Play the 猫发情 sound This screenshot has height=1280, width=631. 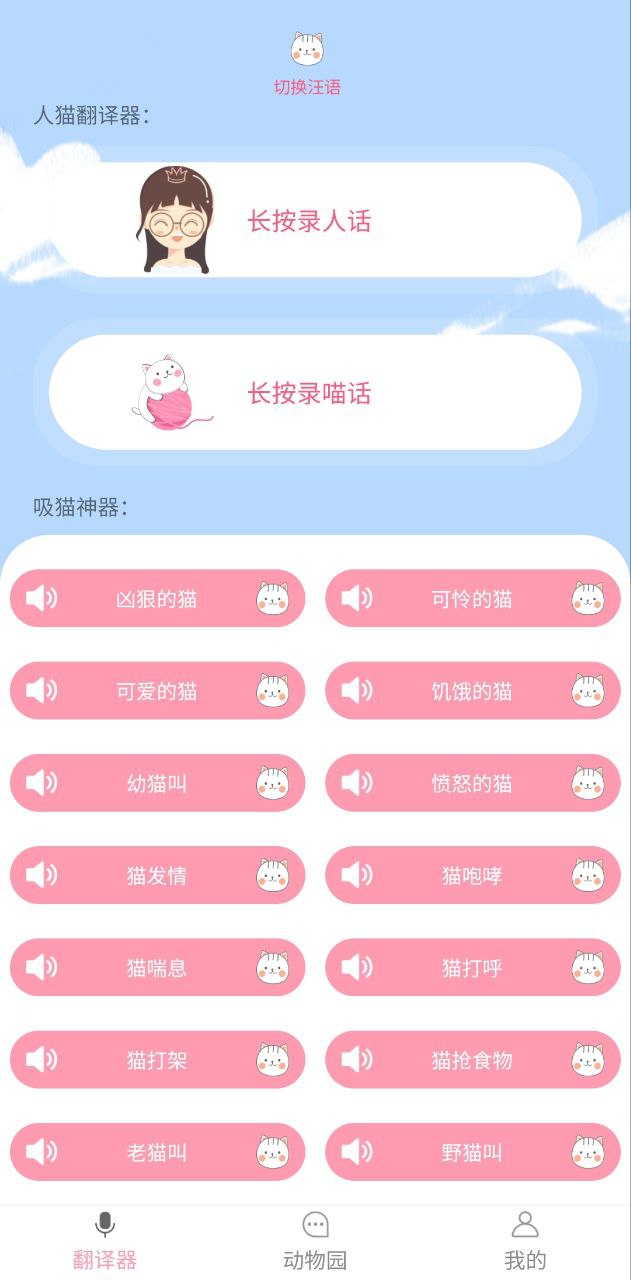(x=157, y=875)
